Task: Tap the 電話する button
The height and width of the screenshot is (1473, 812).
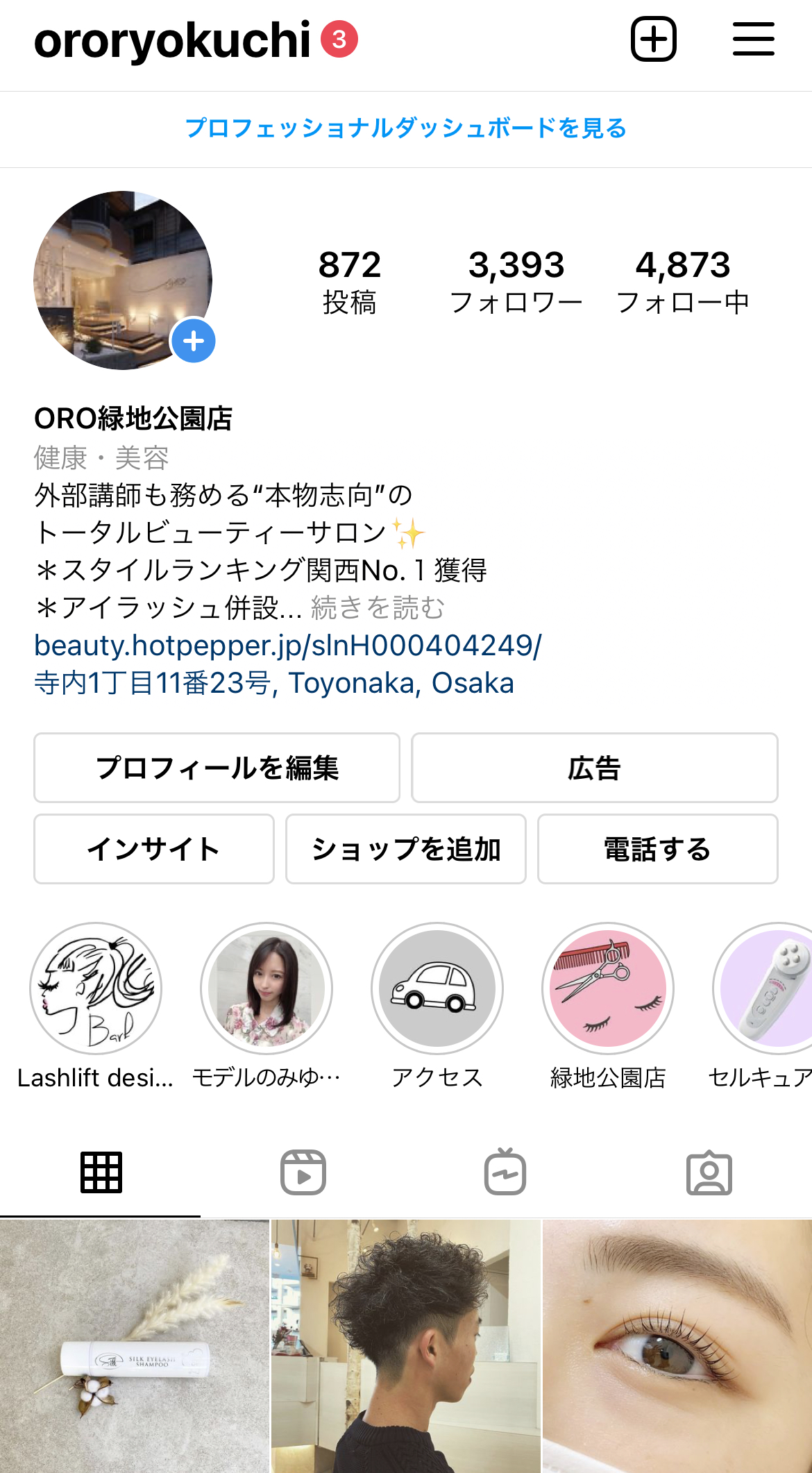Action: point(657,849)
